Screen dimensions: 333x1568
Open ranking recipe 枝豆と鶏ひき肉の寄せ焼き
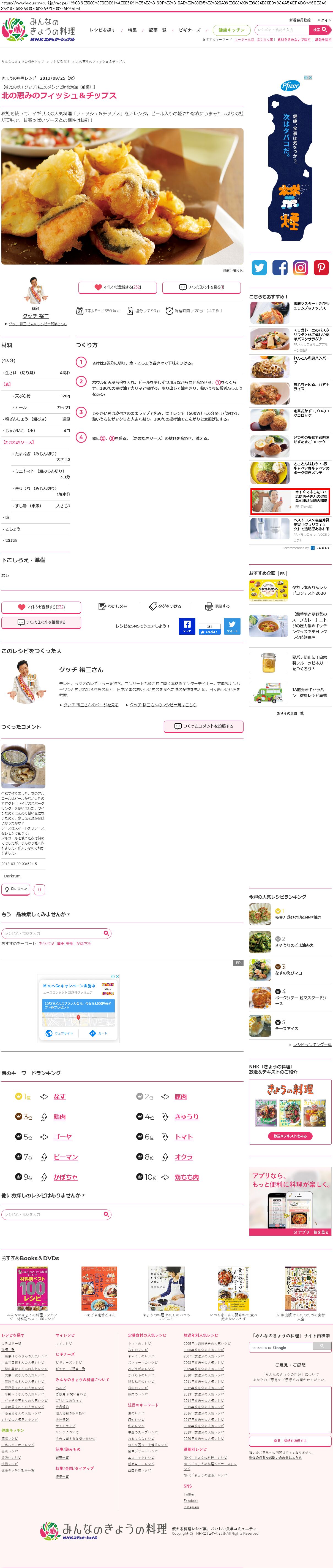pyautogui.click(x=298, y=917)
